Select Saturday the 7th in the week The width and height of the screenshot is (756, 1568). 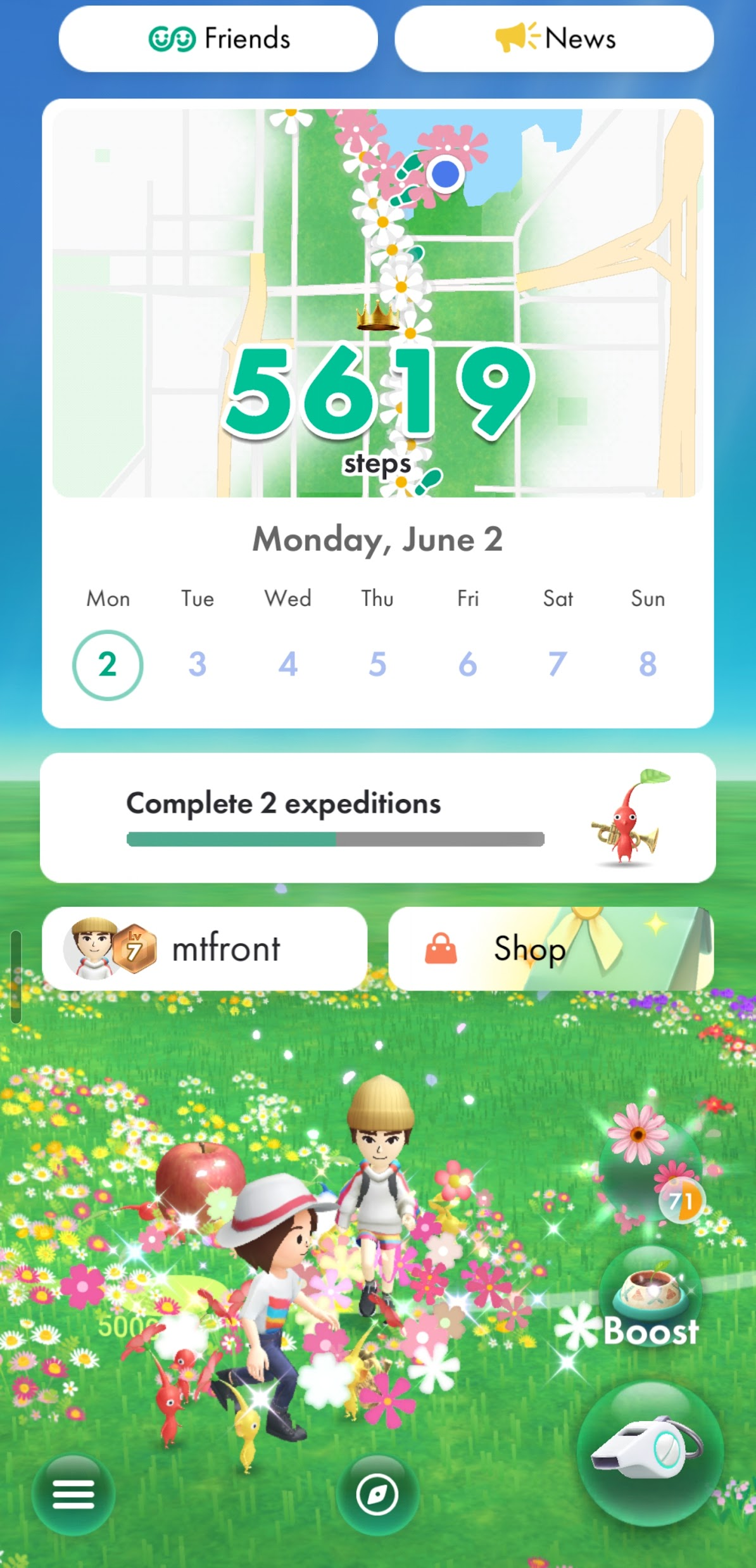point(558,664)
